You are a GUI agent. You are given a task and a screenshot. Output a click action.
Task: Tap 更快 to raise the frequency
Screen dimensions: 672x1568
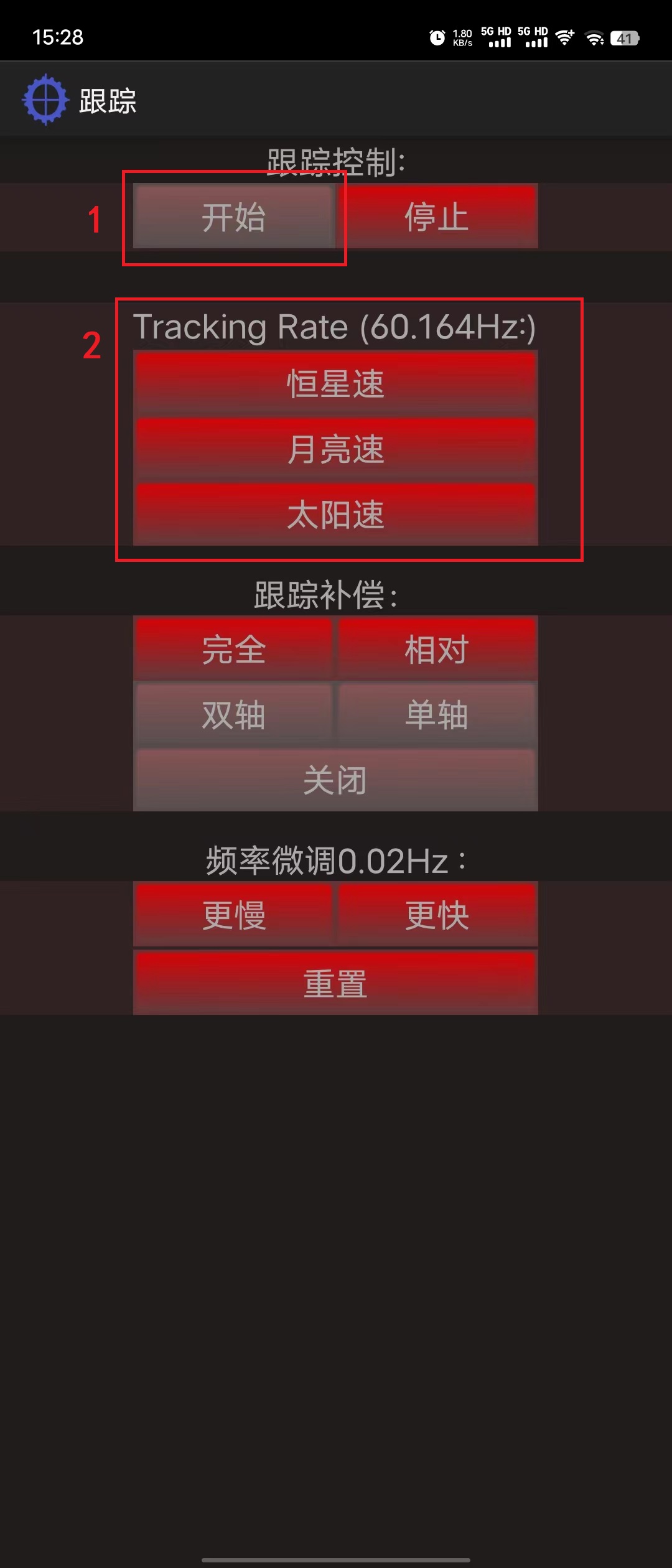coord(437,915)
